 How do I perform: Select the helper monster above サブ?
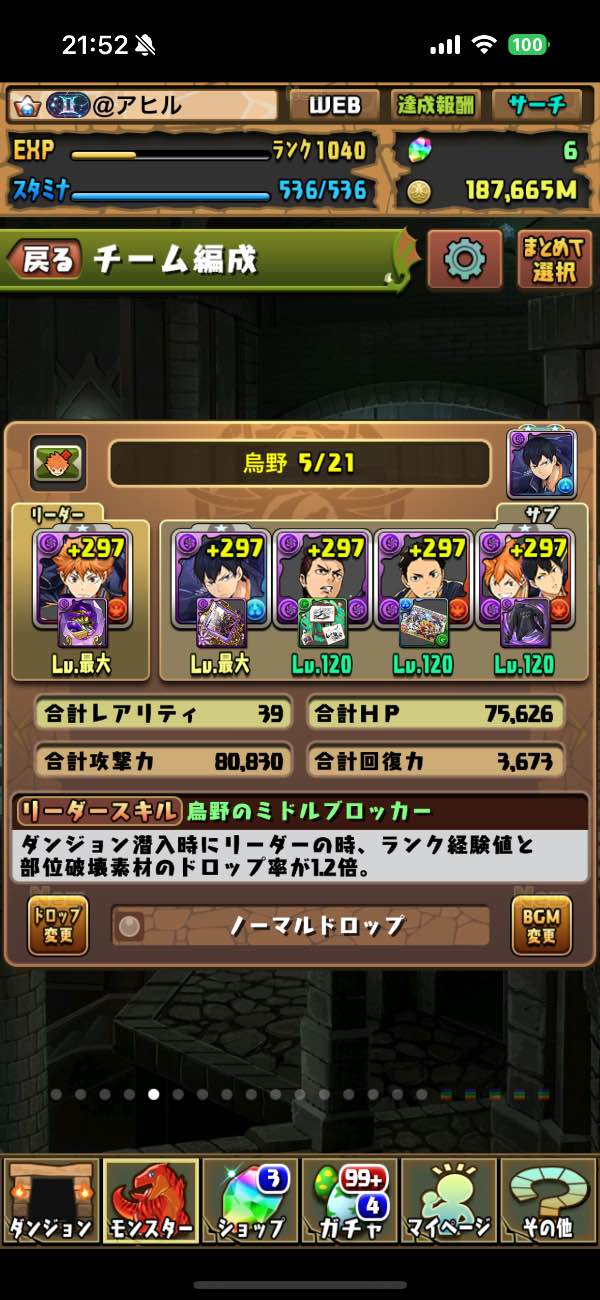click(x=542, y=464)
